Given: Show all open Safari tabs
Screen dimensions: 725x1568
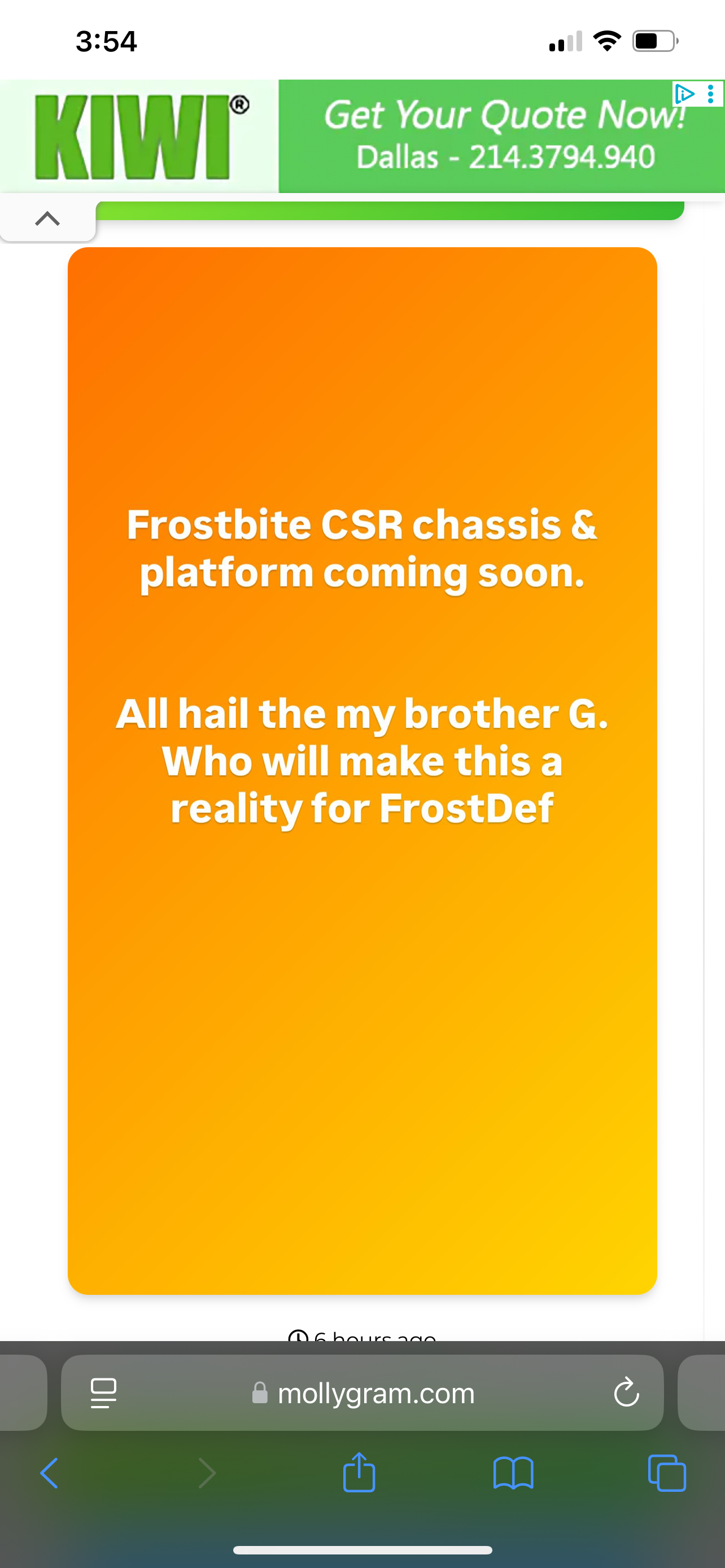Looking at the screenshot, I should coord(667,1473).
